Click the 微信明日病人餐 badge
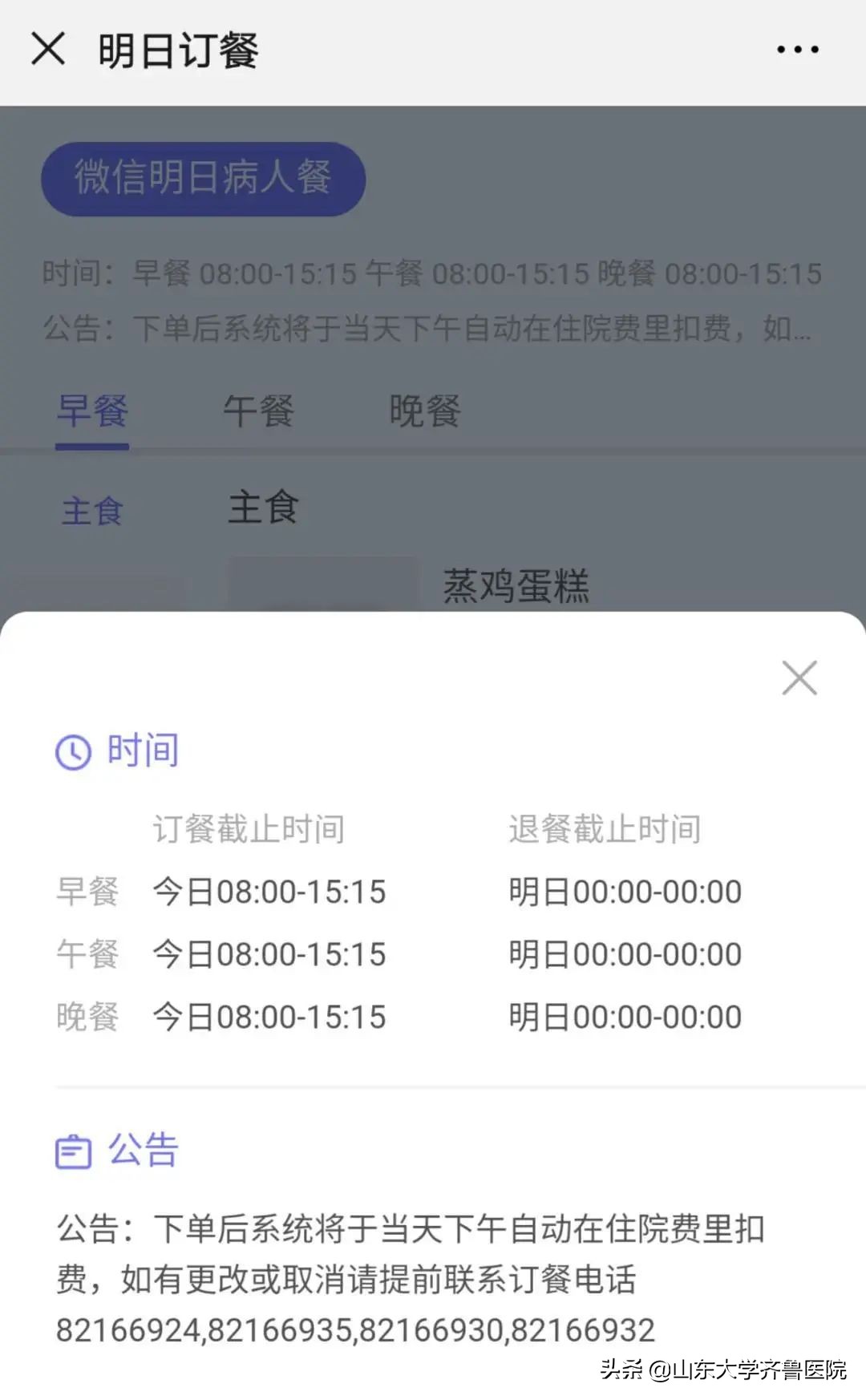The width and height of the screenshot is (866, 1400). (203, 178)
